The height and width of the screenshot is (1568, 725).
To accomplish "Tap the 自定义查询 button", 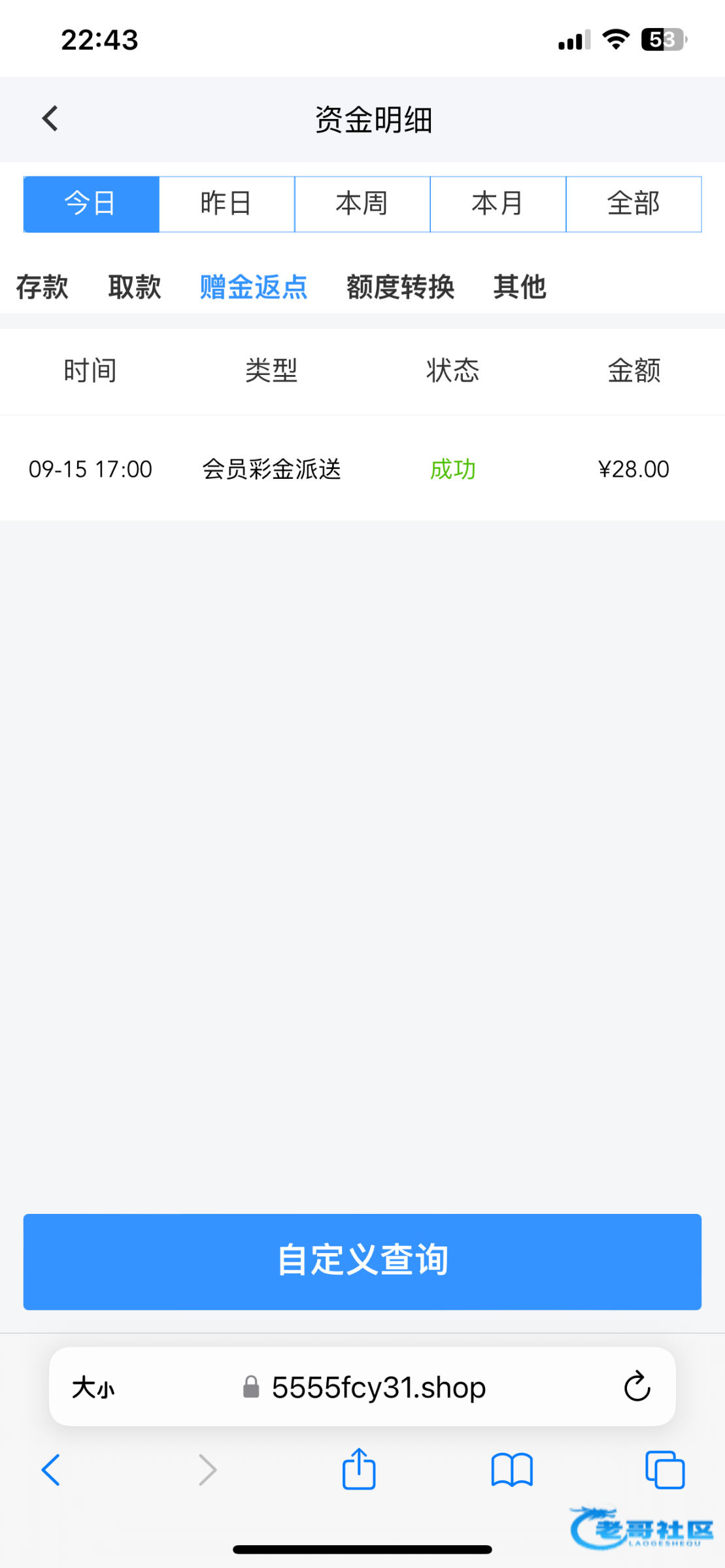I will coord(362,1261).
